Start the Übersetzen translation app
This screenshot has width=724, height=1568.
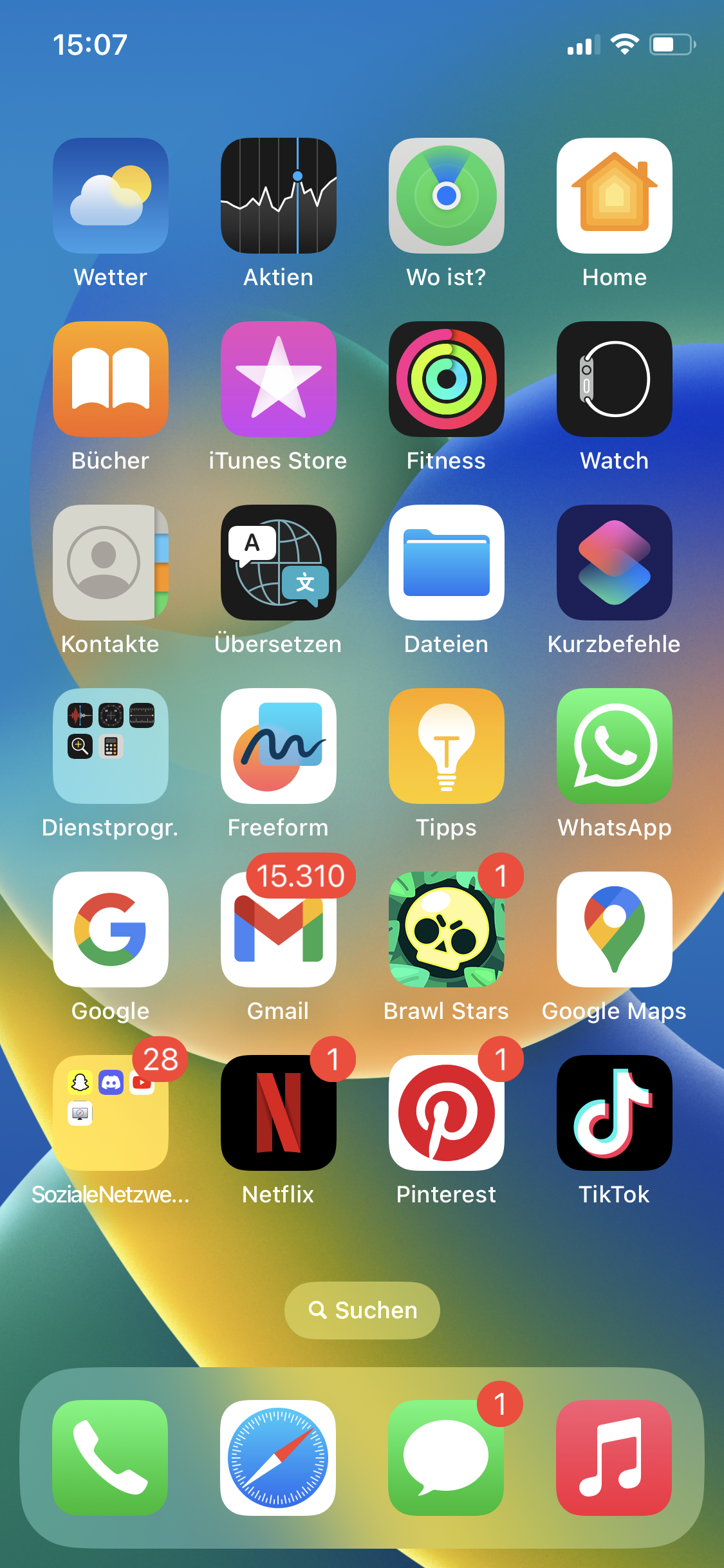click(x=278, y=562)
